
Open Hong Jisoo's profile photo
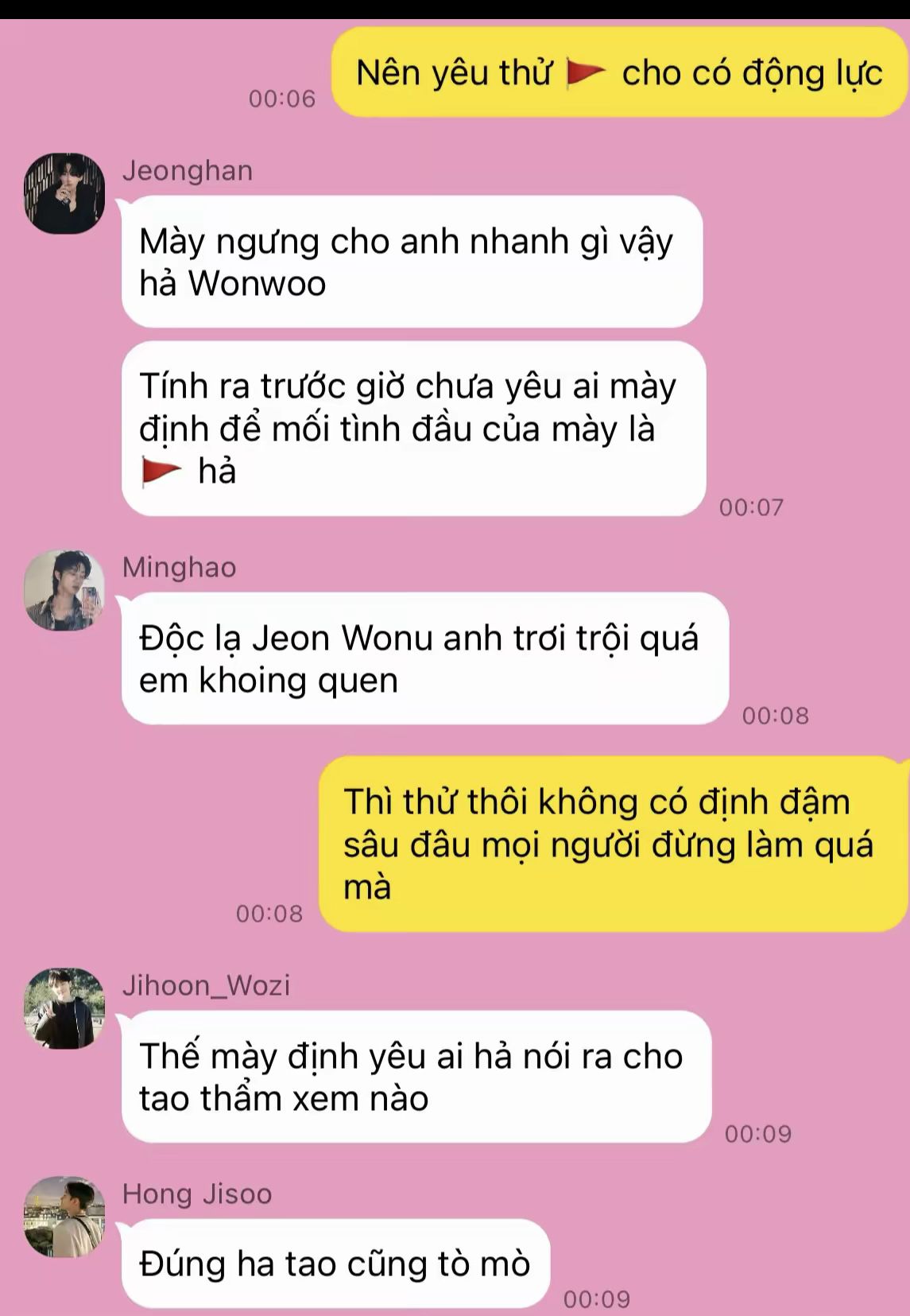[64, 1217]
